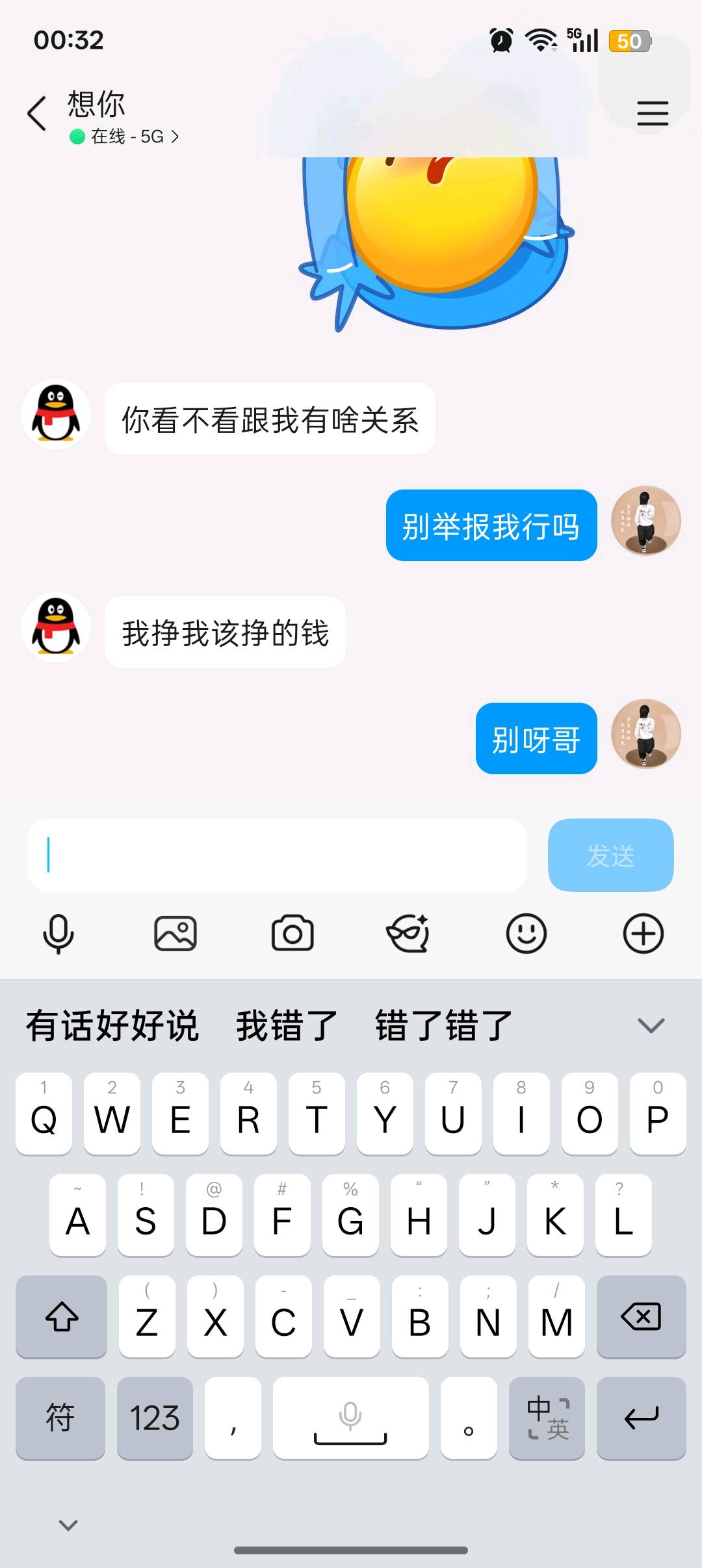Tap the back arrow icon
This screenshot has height=1568, width=702.
pos(37,113)
